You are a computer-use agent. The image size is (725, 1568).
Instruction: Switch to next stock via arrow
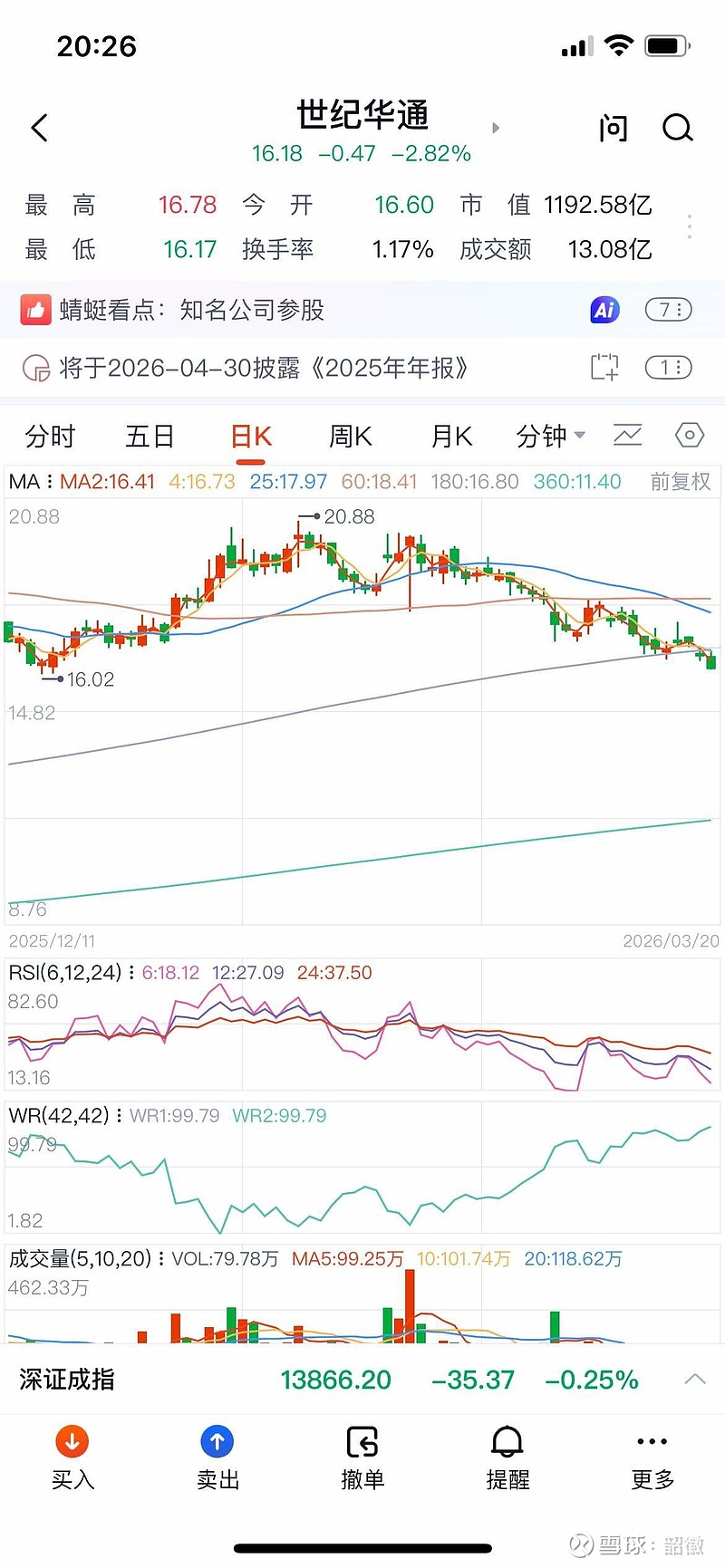pyautogui.click(x=496, y=128)
